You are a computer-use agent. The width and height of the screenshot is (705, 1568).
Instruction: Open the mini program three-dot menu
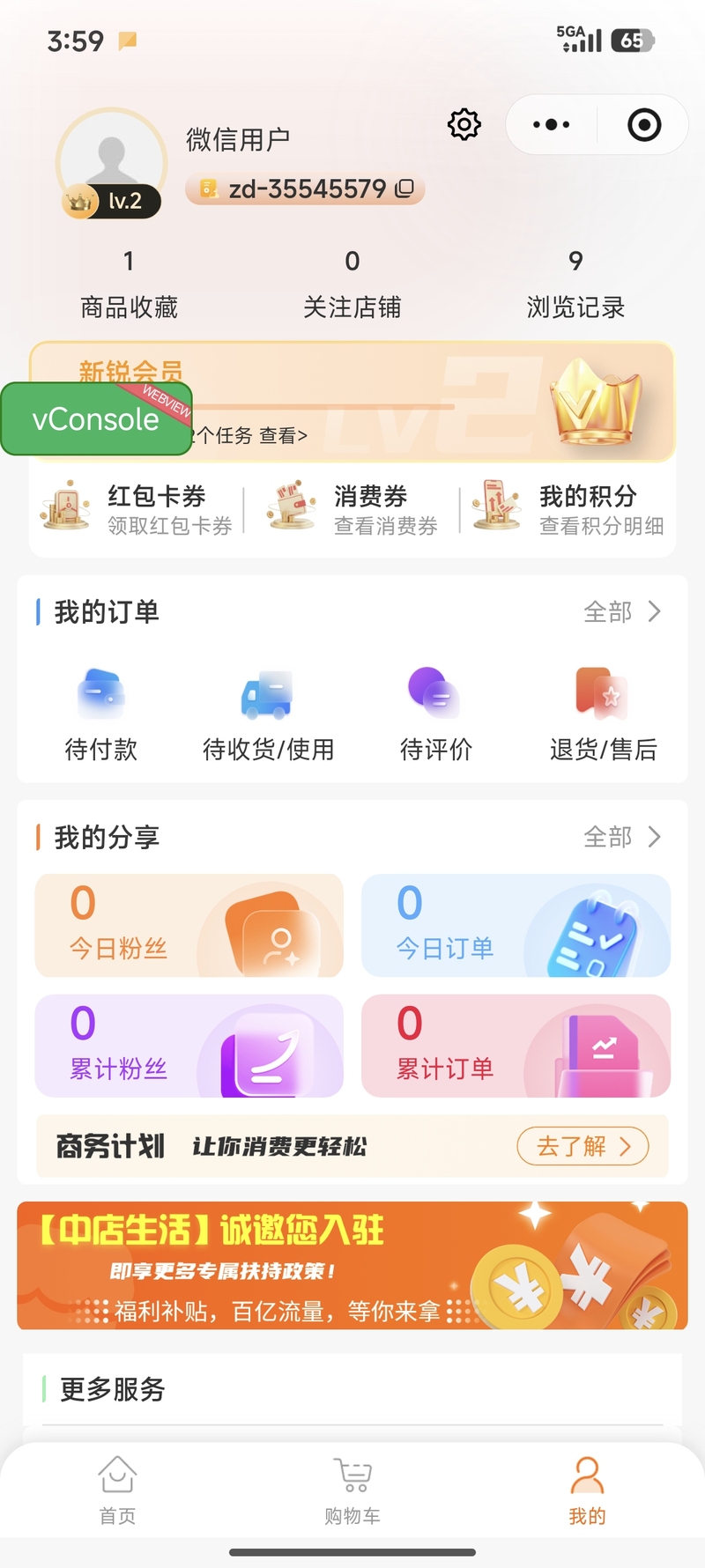coord(552,125)
